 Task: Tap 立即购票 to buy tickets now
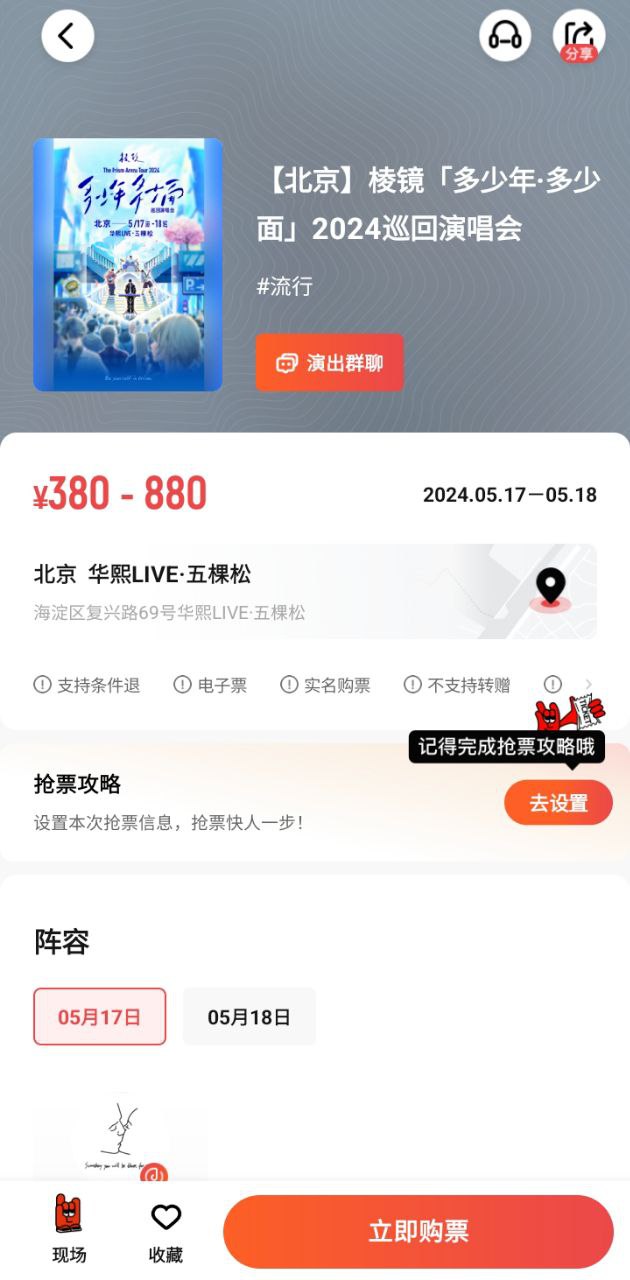(x=418, y=1231)
